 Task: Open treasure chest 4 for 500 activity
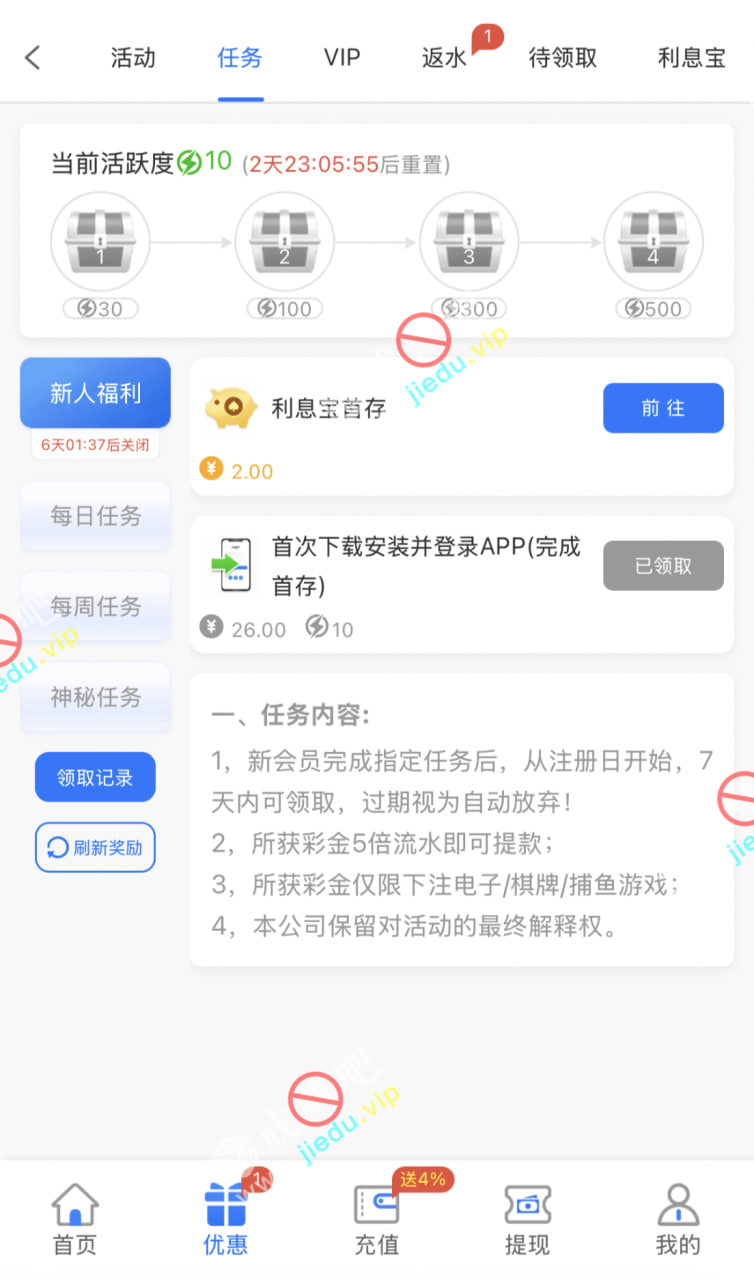(x=653, y=242)
